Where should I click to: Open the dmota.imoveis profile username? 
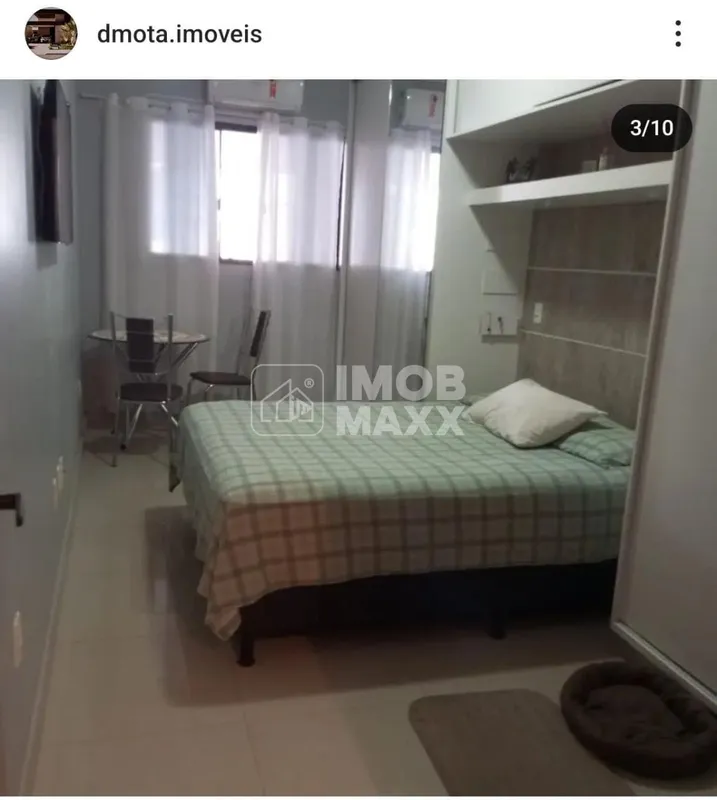point(179,34)
